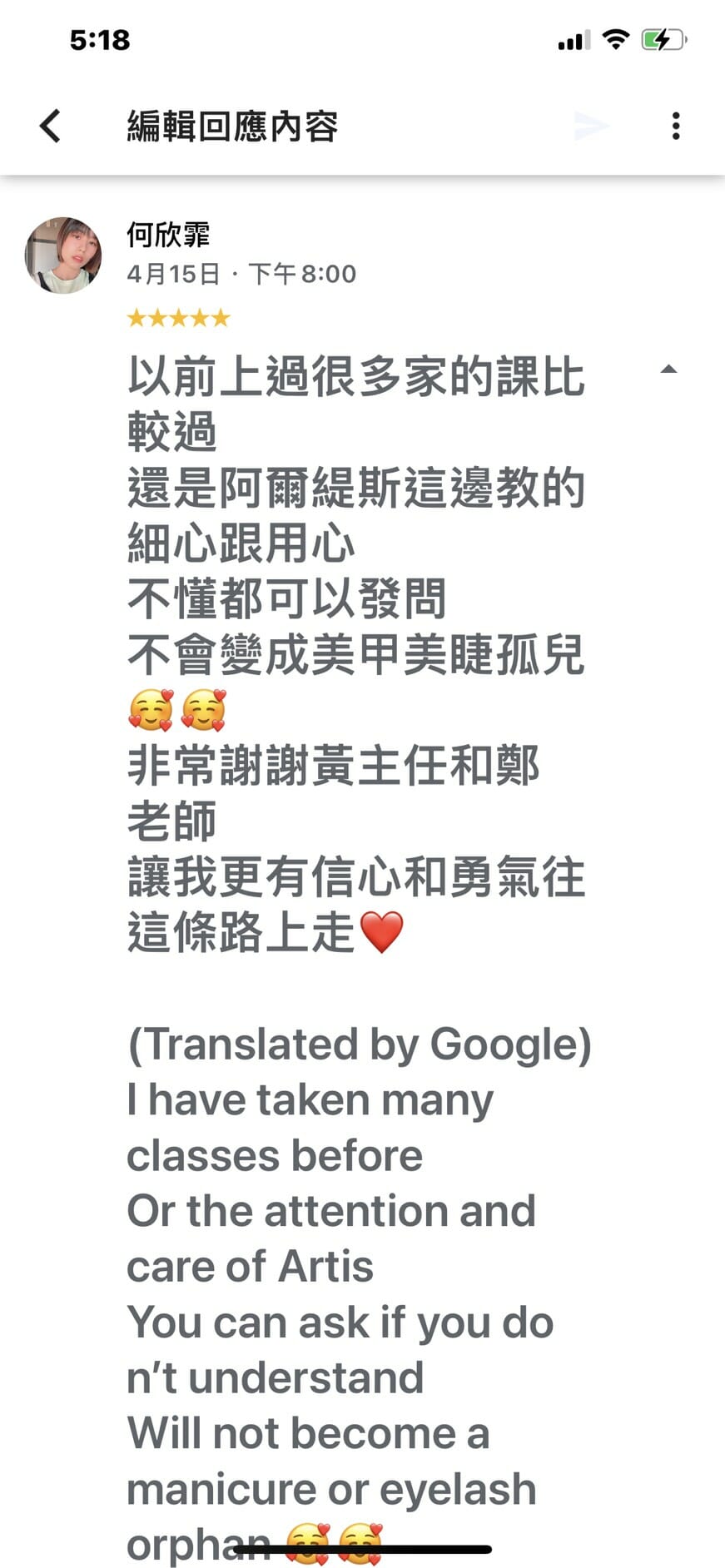Open the three-dot overflow menu
The height and width of the screenshot is (1568, 725).
(x=676, y=126)
